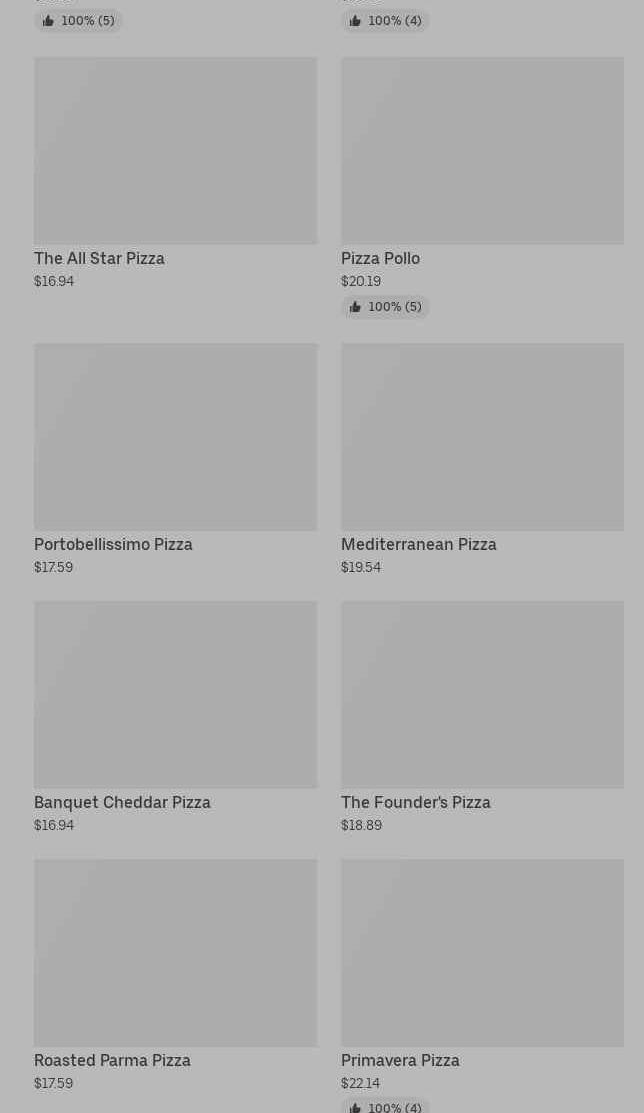Open The All Star Pizza item

point(175,173)
